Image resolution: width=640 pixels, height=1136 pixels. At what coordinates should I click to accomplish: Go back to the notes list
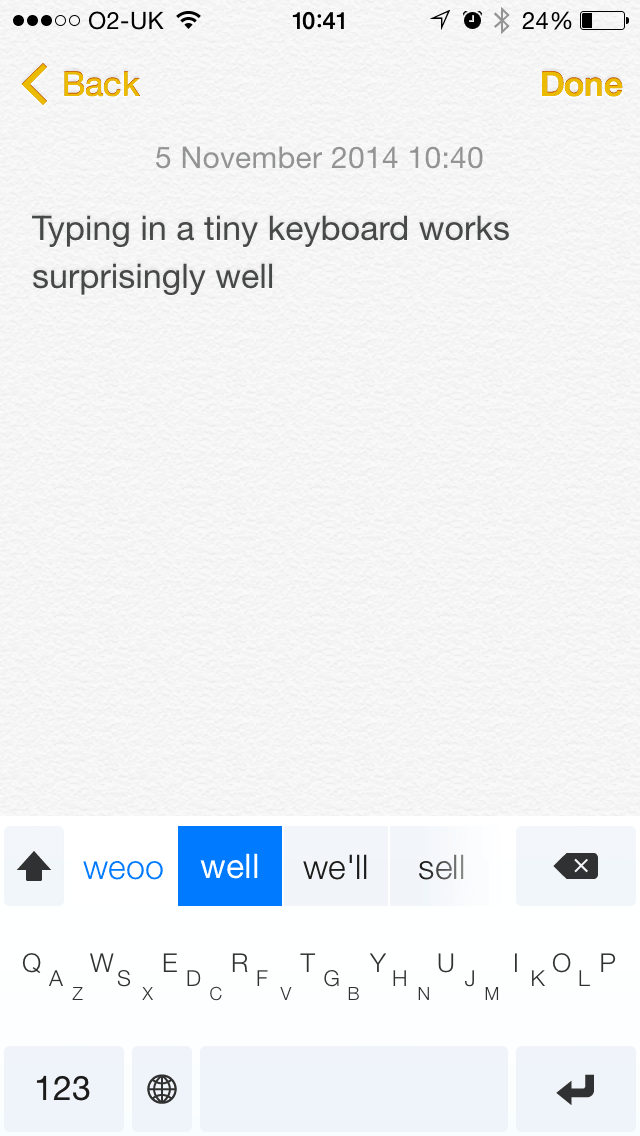80,84
